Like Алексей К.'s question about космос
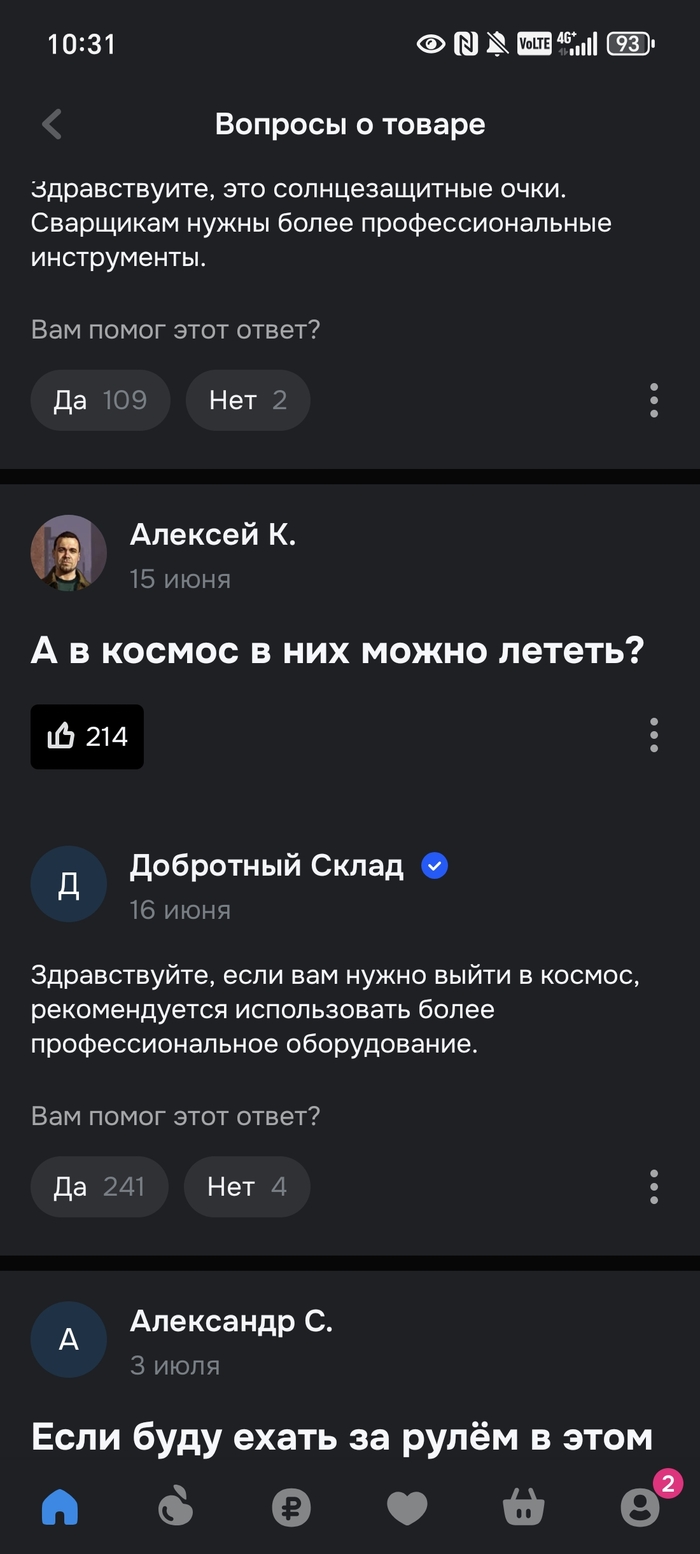The width and height of the screenshot is (700, 1554). 87,737
